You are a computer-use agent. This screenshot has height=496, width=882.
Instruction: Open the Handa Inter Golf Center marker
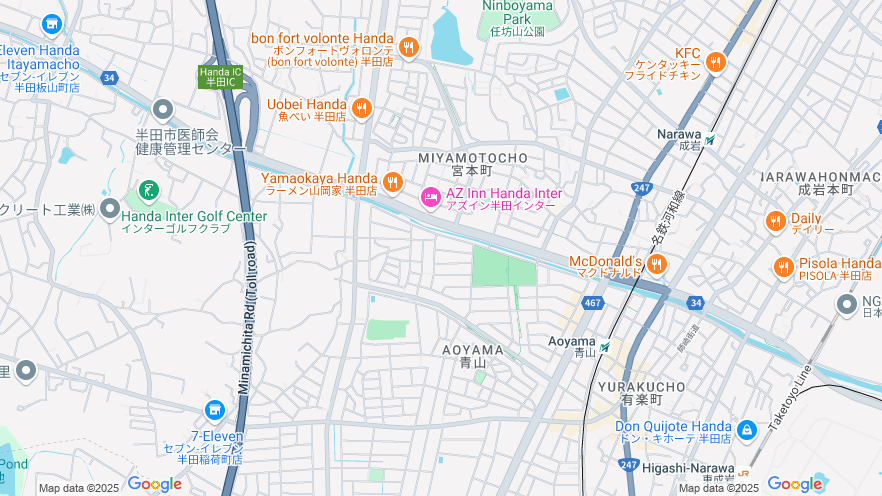pos(148,190)
